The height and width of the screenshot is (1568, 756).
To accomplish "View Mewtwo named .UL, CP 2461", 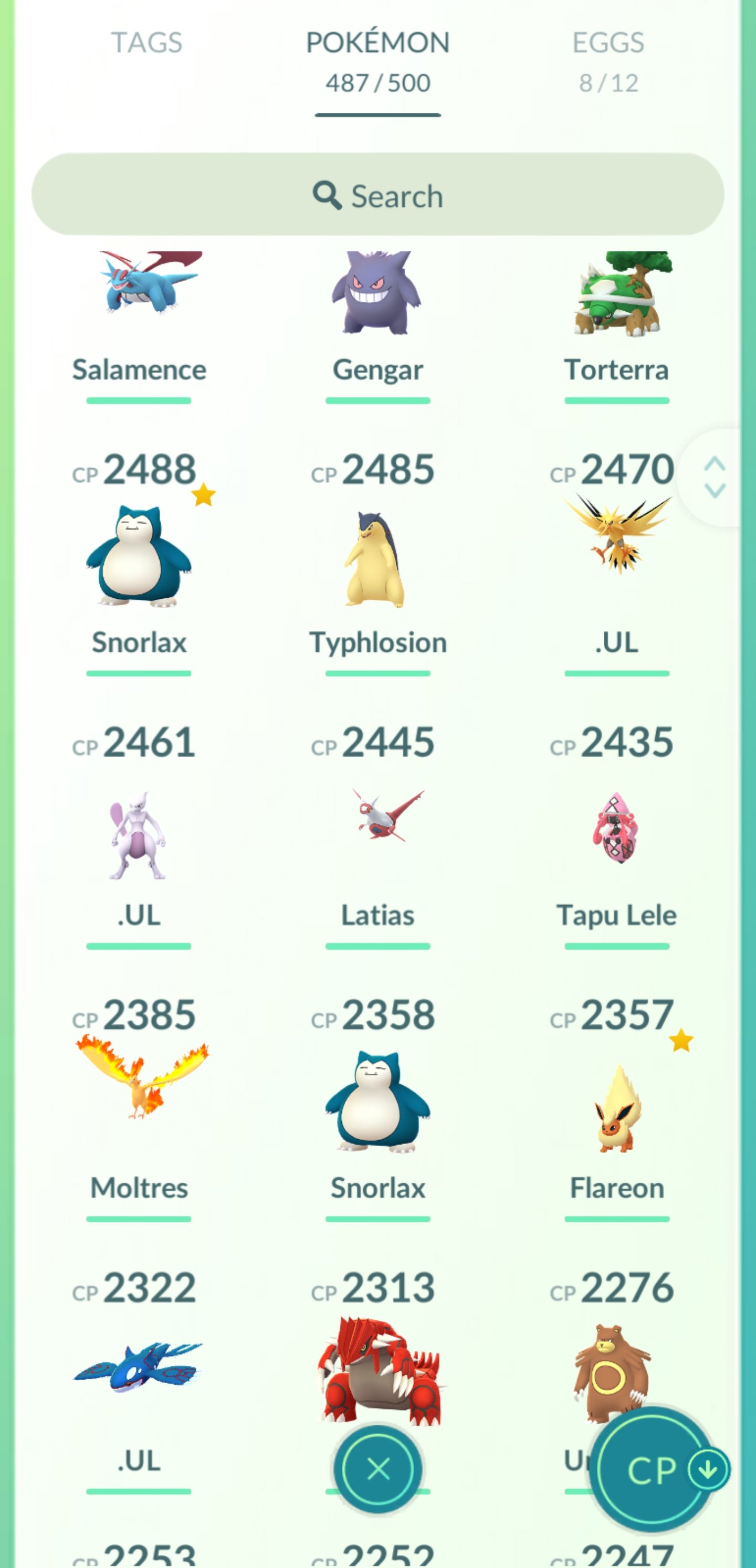I will point(139,834).
